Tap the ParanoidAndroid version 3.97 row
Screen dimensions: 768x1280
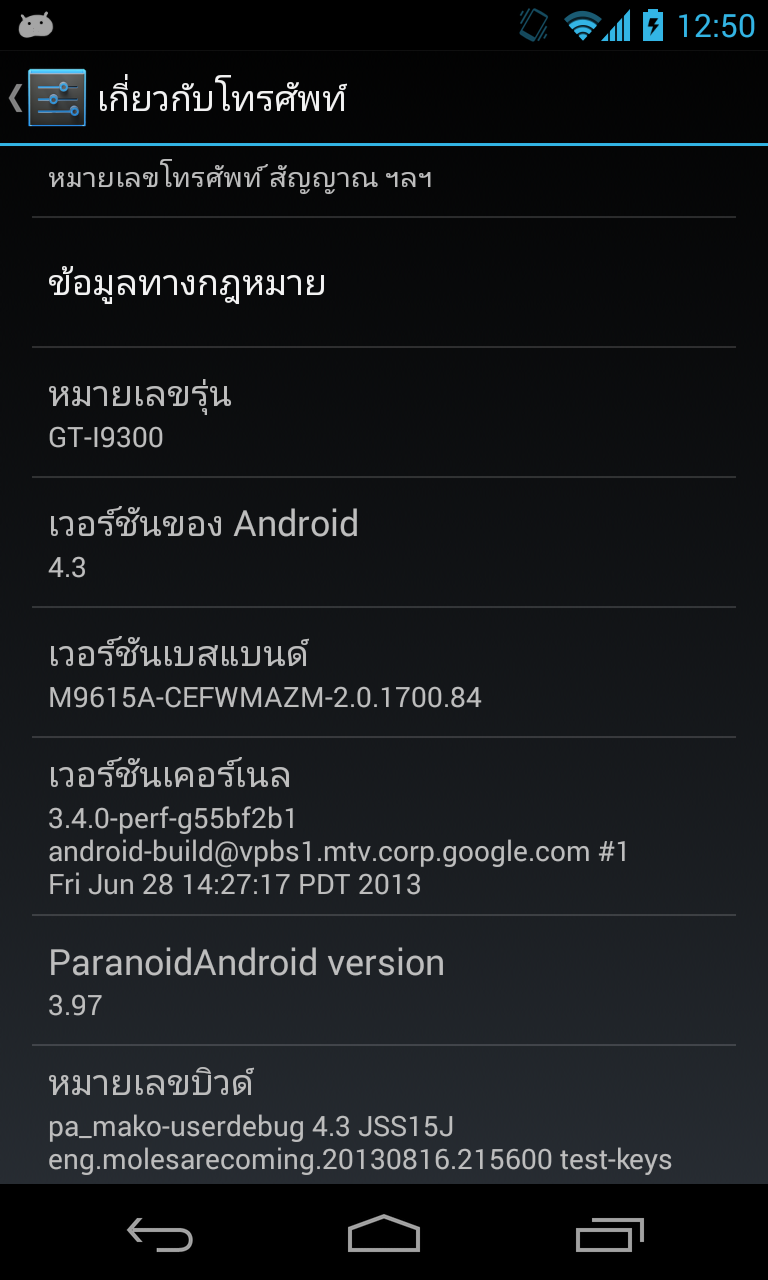384,981
